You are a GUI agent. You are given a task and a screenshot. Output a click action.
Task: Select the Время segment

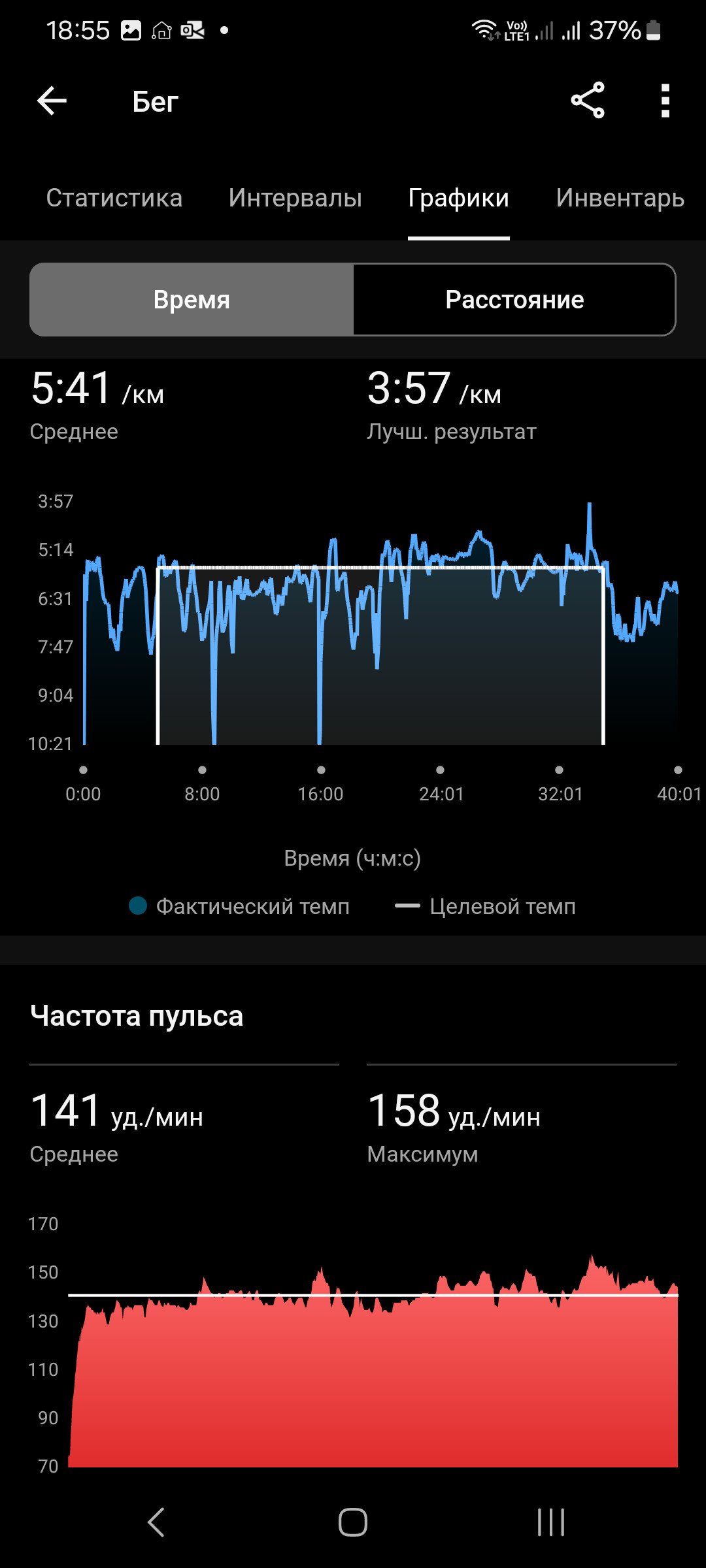[x=192, y=300]
